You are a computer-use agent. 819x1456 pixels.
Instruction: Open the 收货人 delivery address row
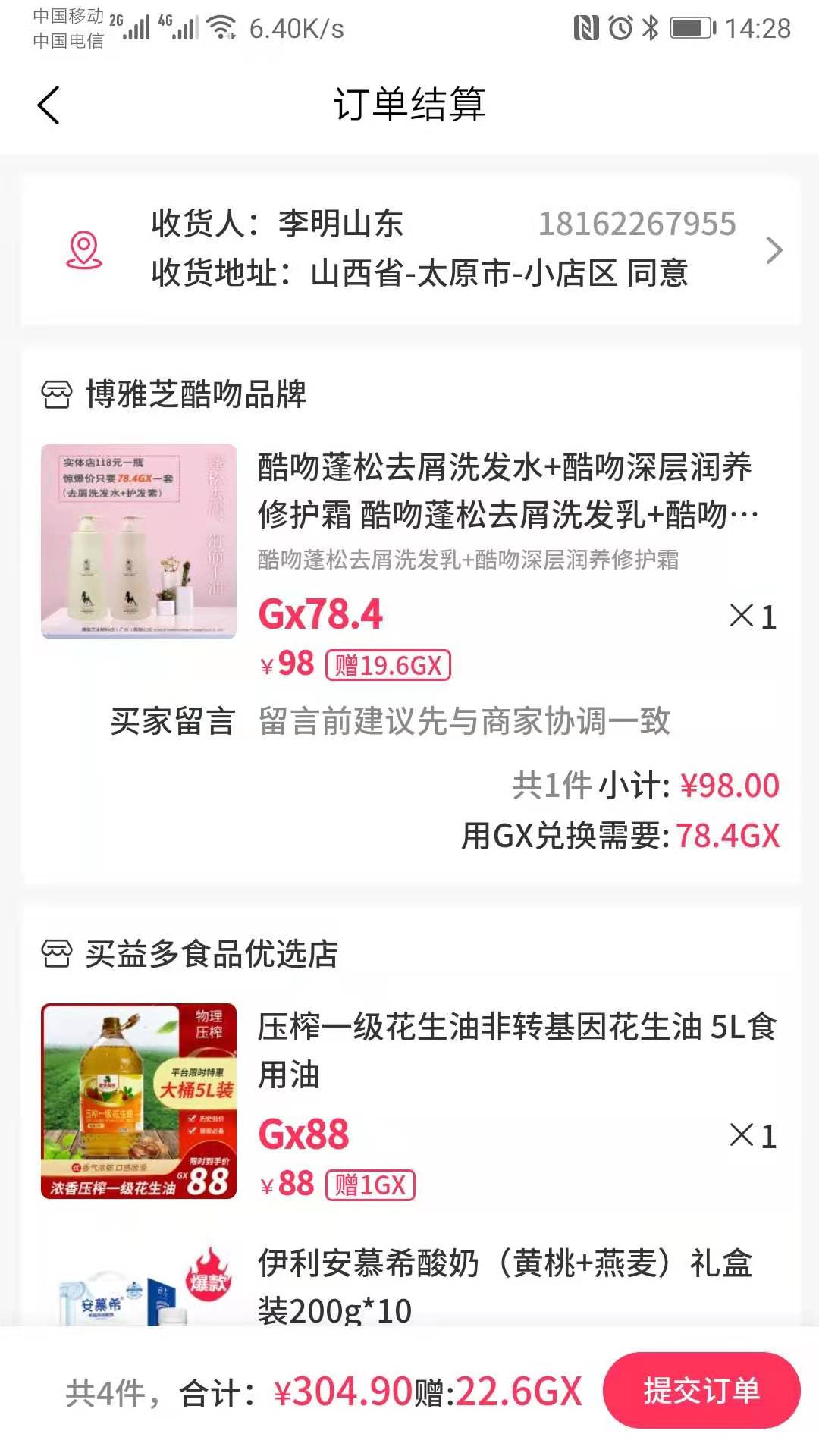(410, 249)
